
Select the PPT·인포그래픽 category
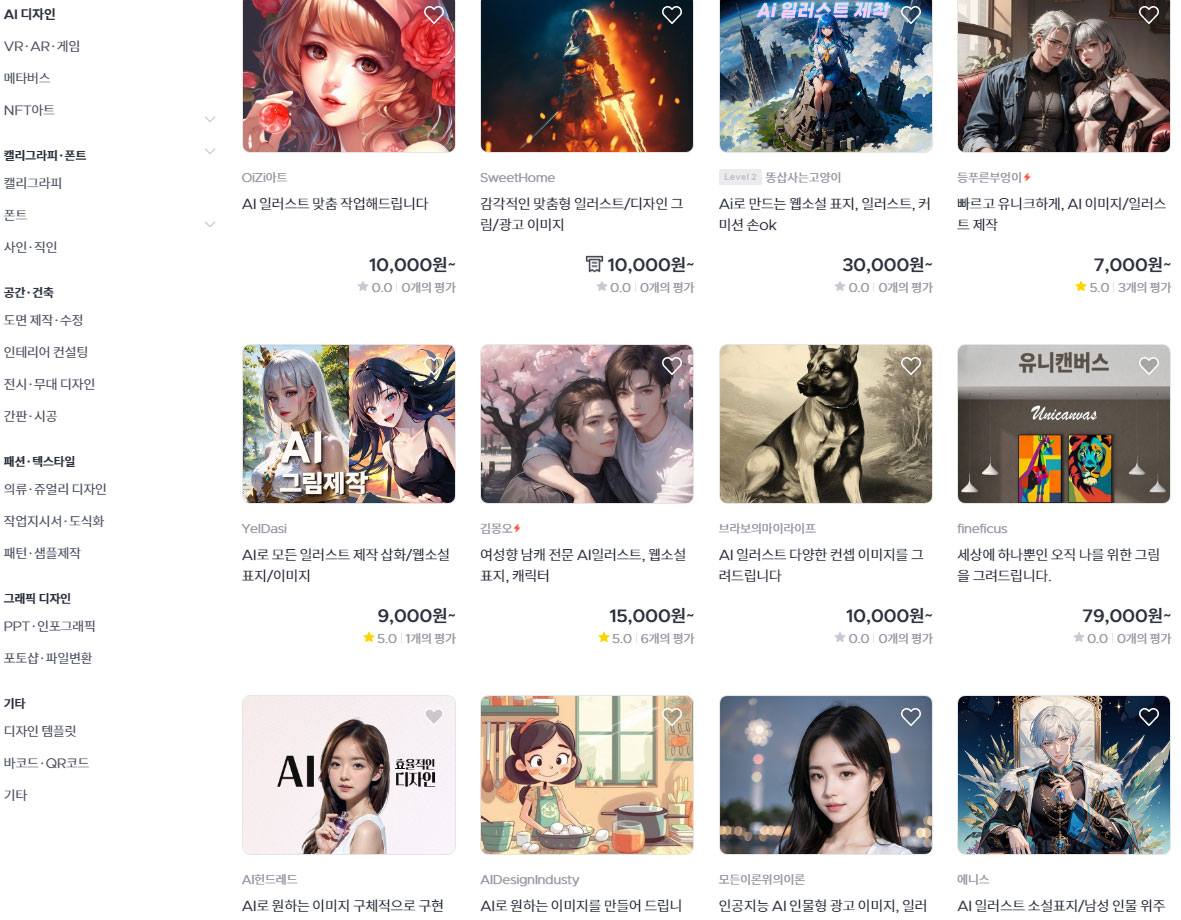tap(50, 626)
